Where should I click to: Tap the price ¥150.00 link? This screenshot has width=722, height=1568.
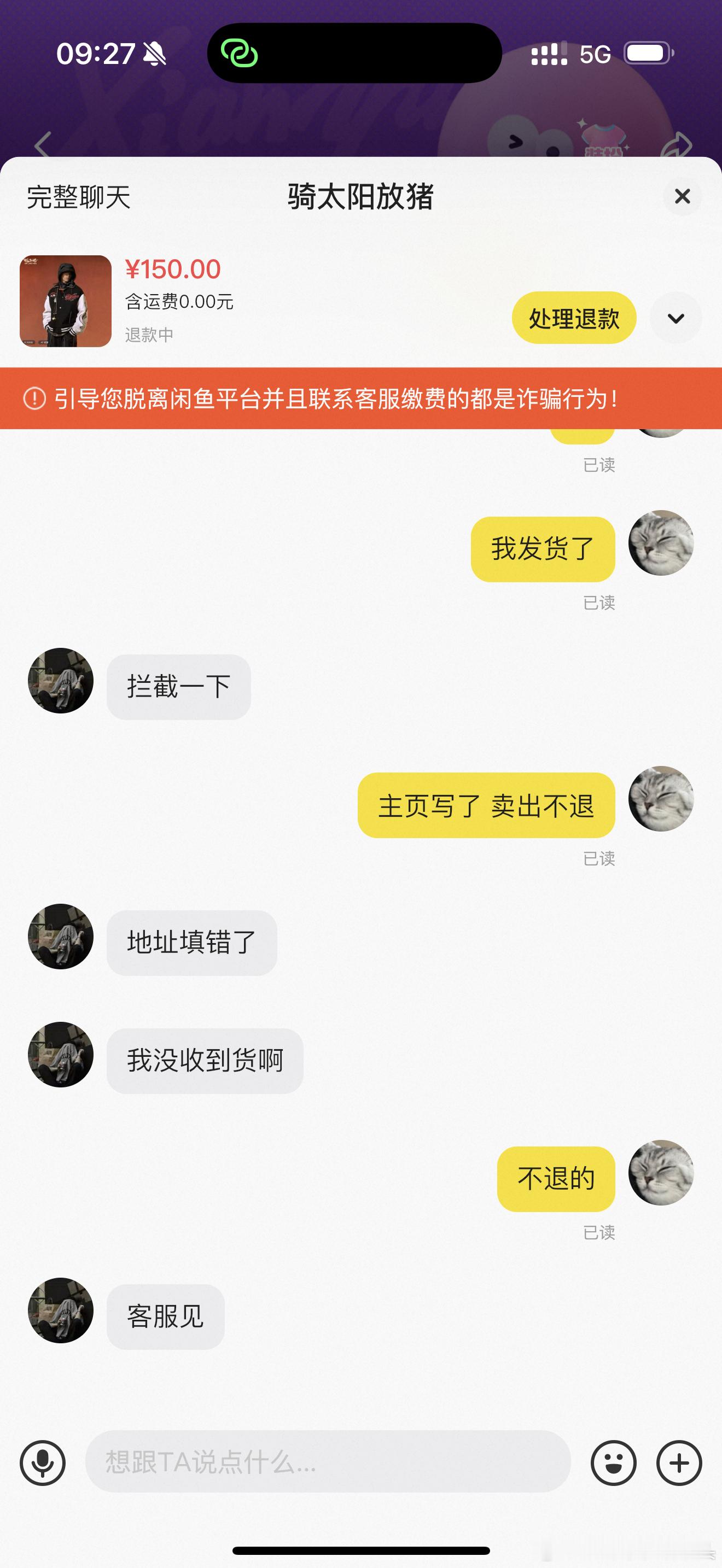pyautogui.click(x=176, y=268)
